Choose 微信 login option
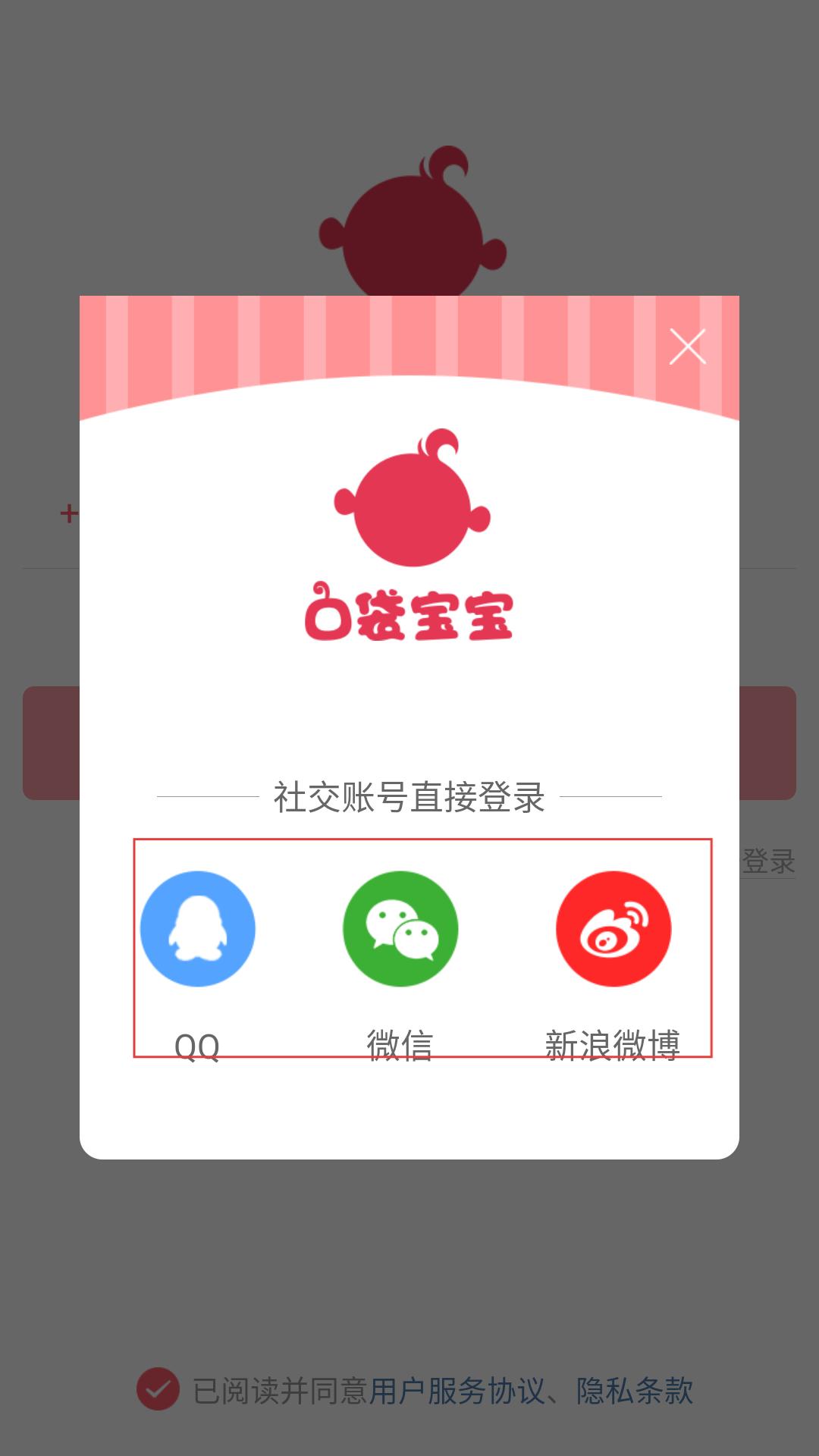Viewport: 819px width, 1456px height. [x=400, y=929]
